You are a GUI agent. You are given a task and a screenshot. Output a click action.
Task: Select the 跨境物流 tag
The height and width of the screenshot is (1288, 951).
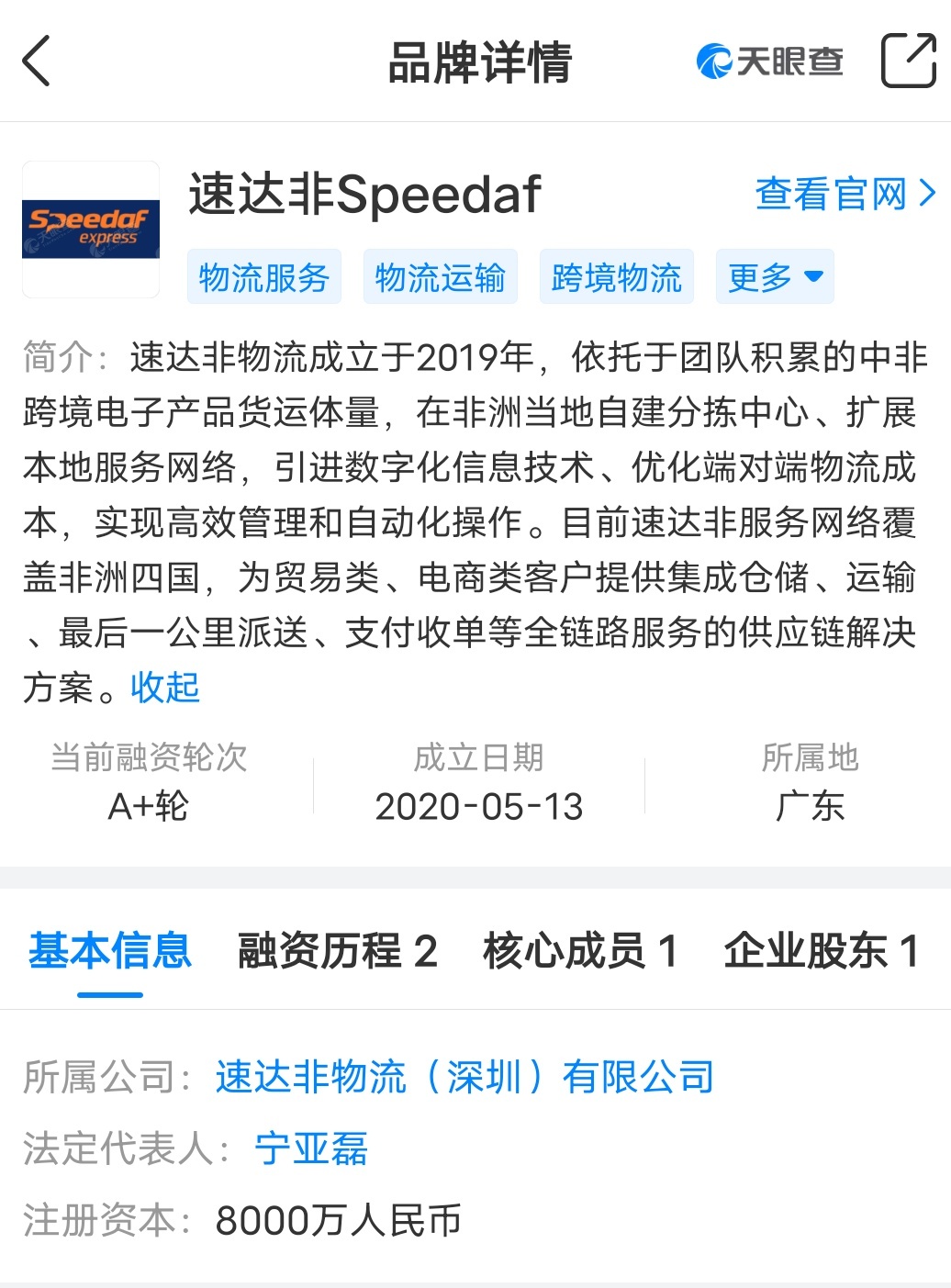tap(617, 277)
